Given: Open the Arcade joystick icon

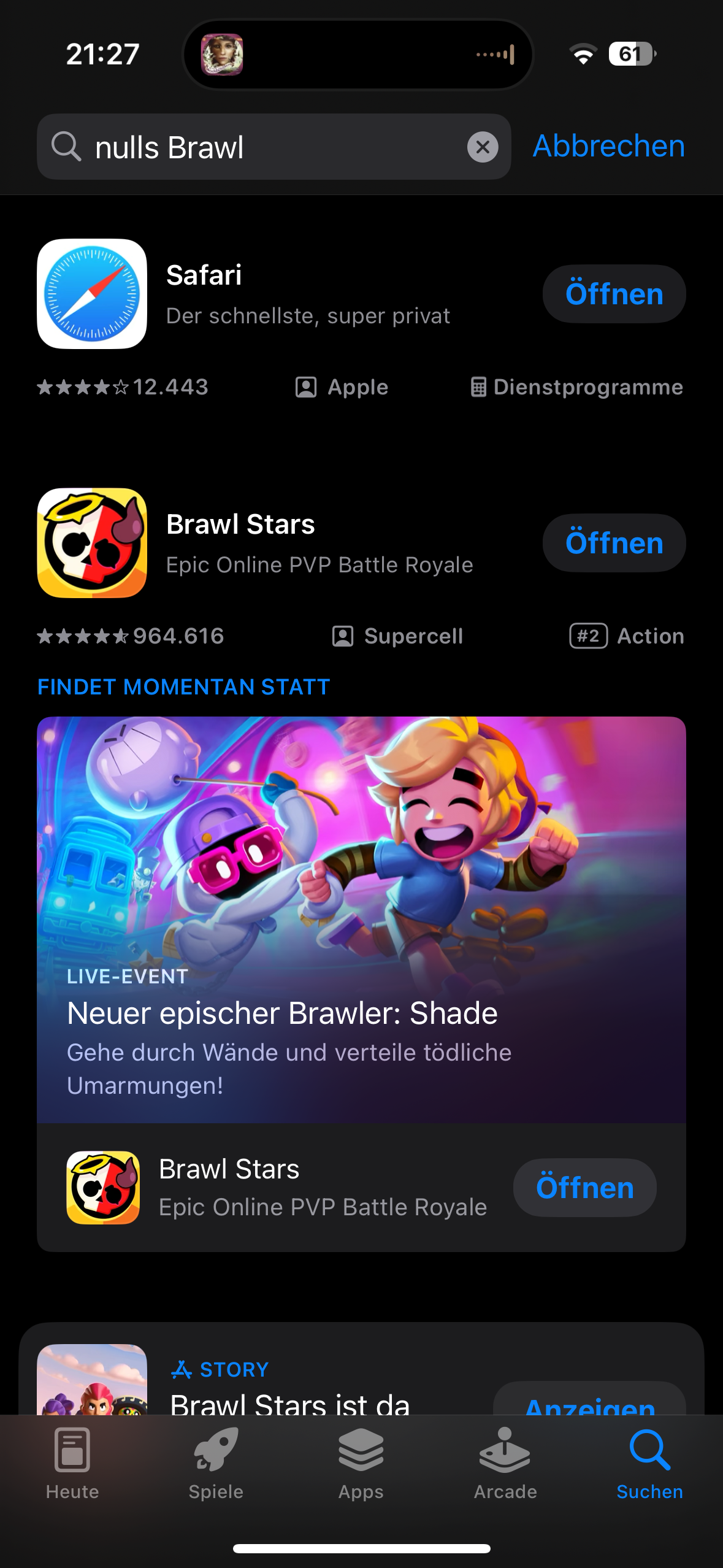Looking at the screenshot, I should pos(505,1451).
